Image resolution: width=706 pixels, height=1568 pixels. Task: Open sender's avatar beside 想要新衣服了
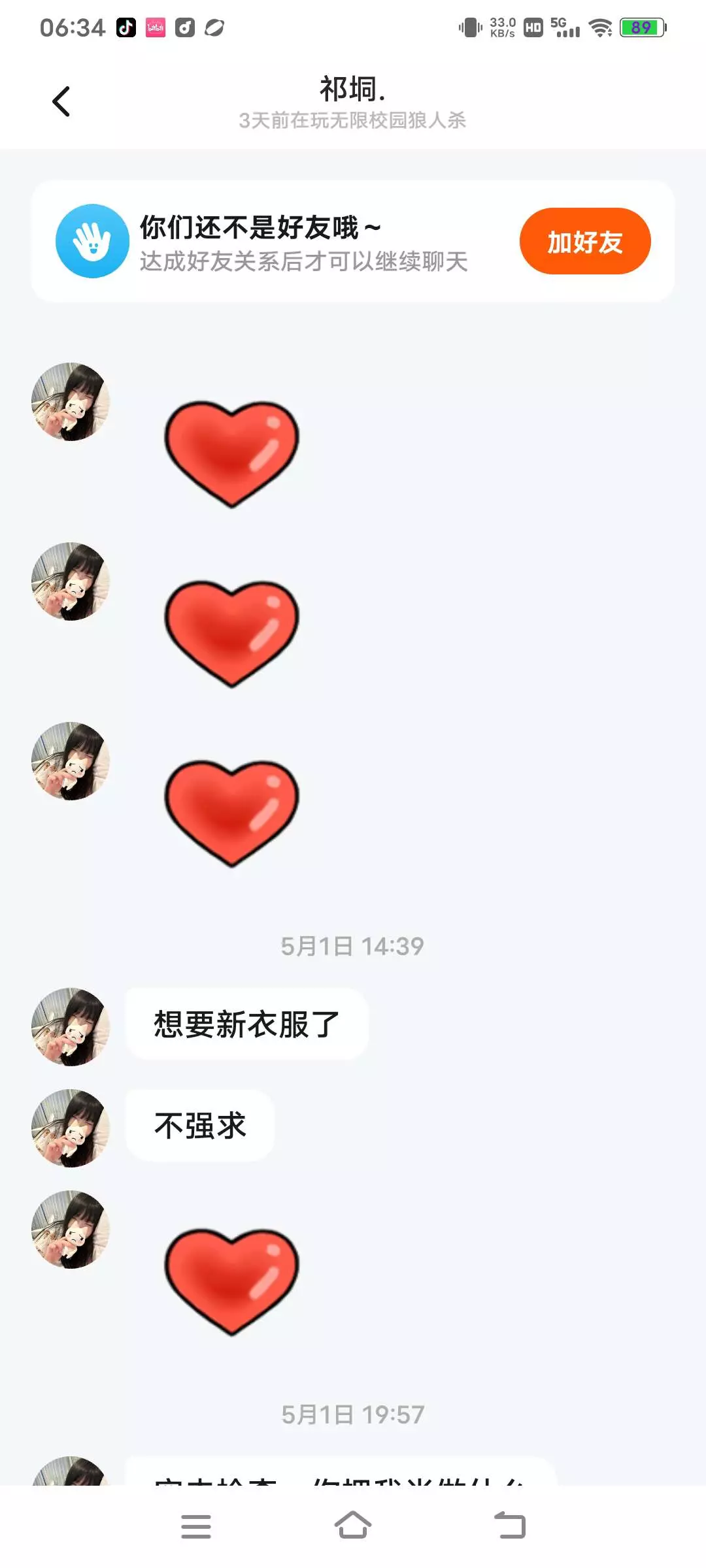click(71, 1026)
